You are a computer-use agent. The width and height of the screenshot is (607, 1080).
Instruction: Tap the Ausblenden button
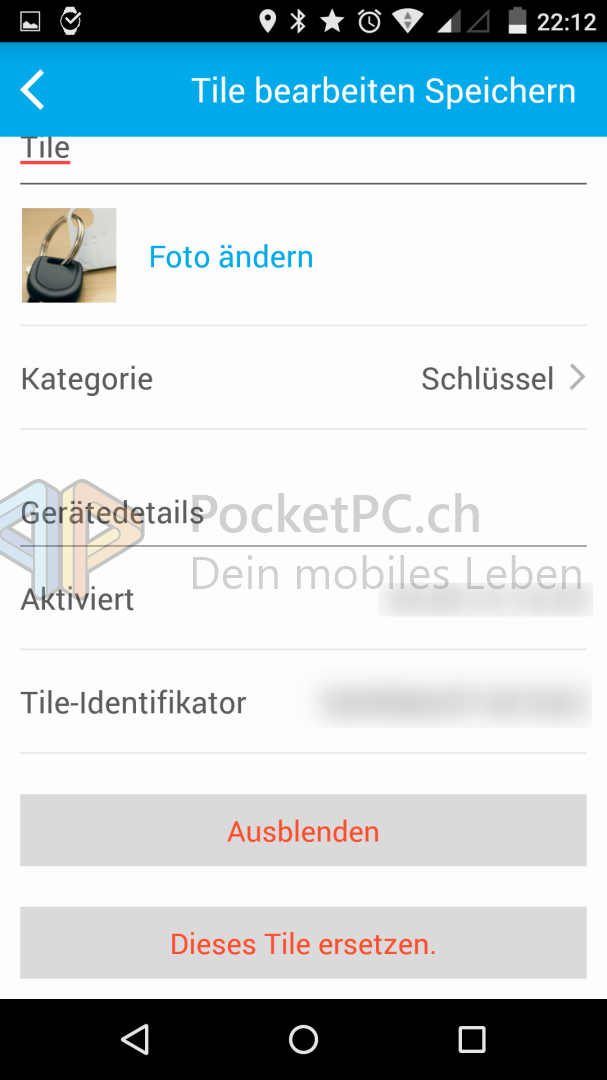tap(303, 831)
